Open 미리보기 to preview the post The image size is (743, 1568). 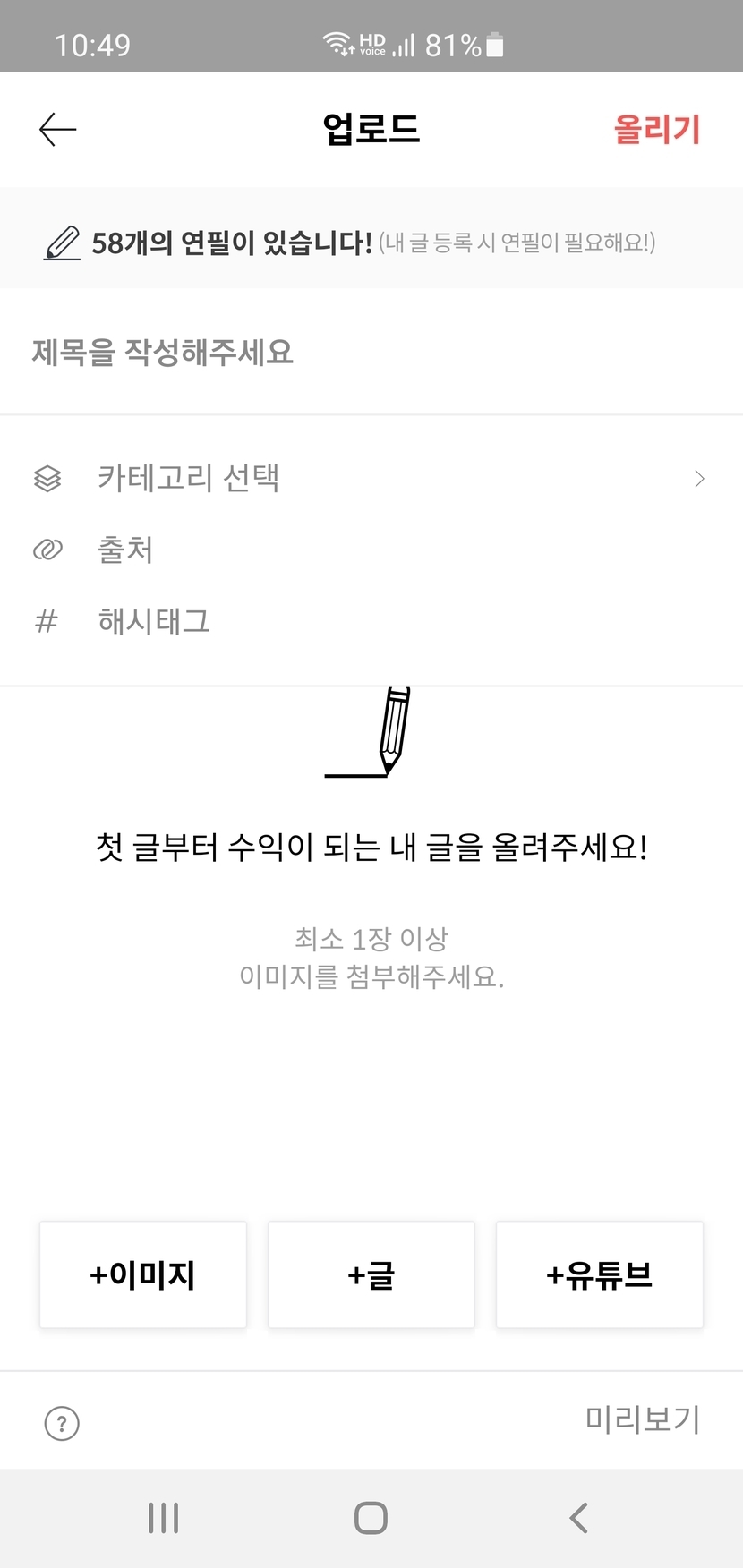click(642, 1419)
